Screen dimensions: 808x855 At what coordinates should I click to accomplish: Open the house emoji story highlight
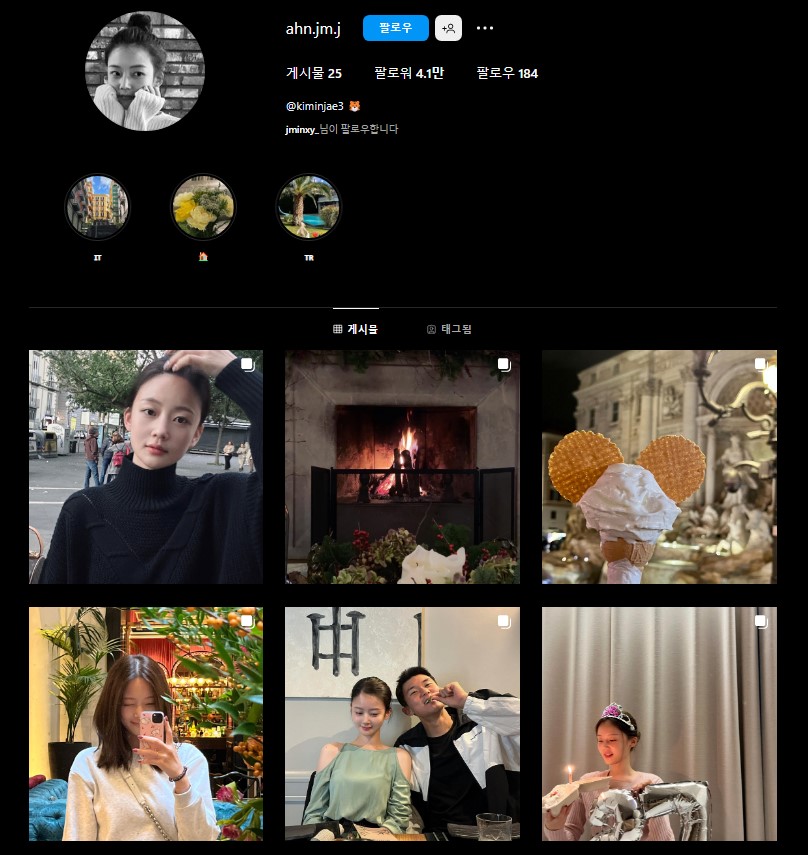pyautogui.click(x=203, y=207)
